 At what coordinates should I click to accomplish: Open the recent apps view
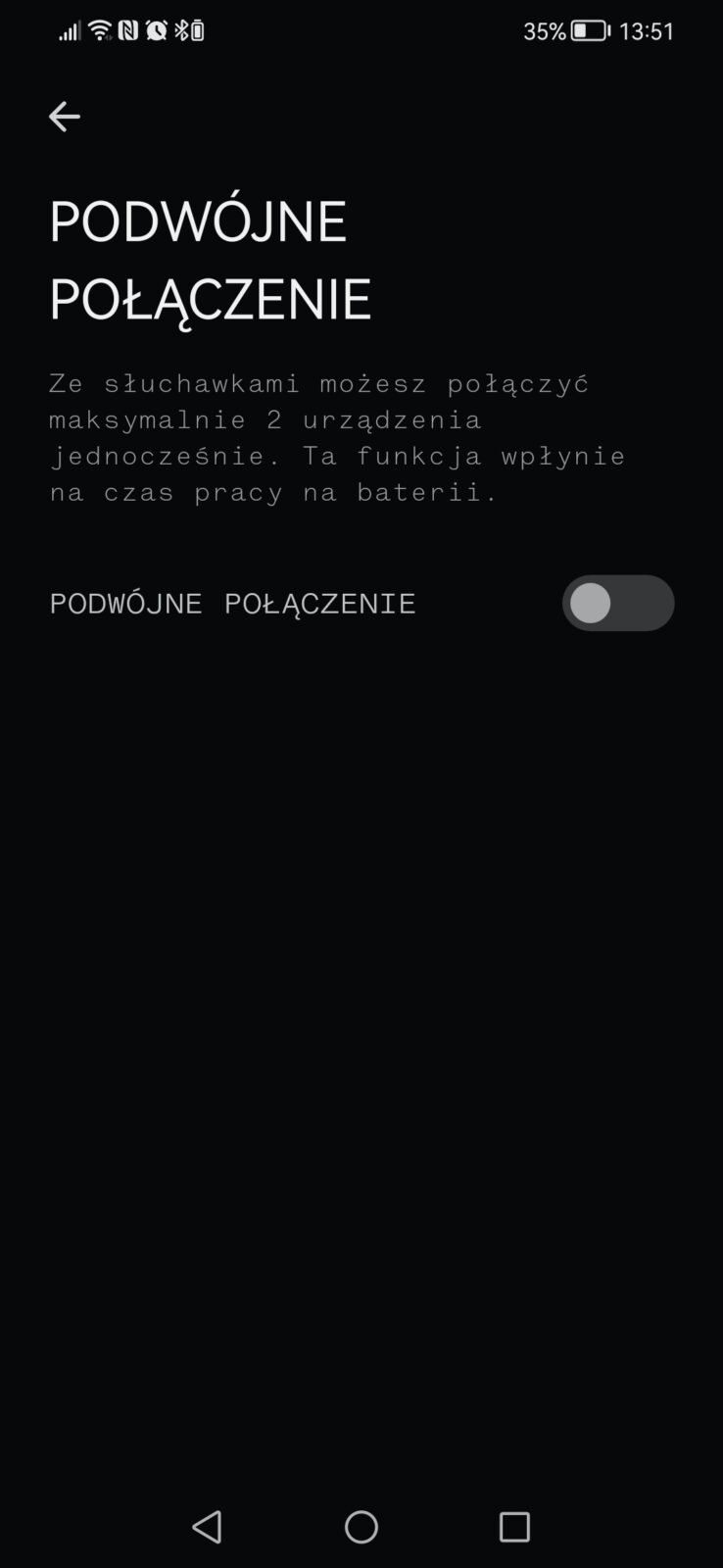coord(514,1526)
